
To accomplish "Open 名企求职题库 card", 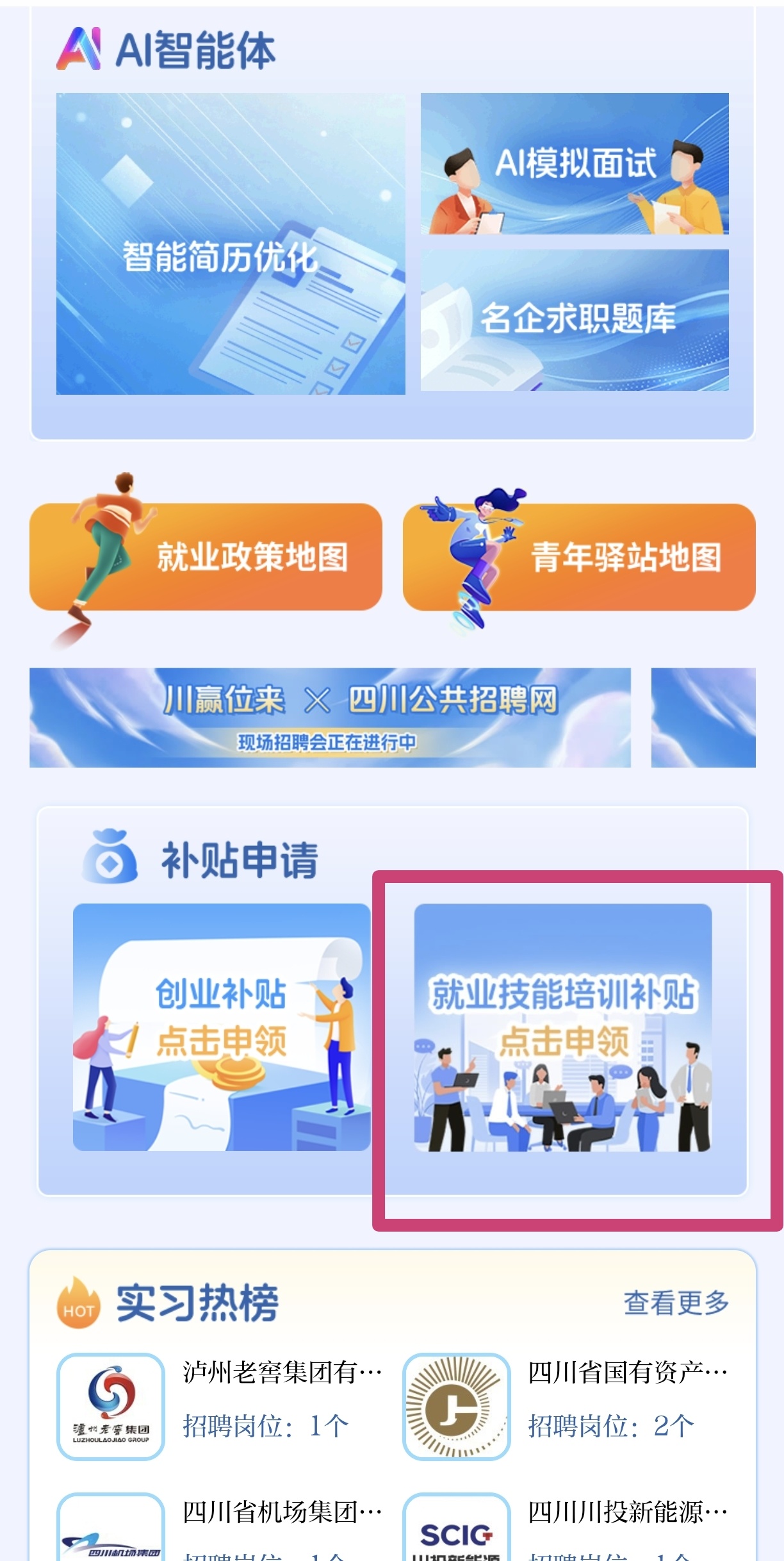I will [x=575, y=320].
